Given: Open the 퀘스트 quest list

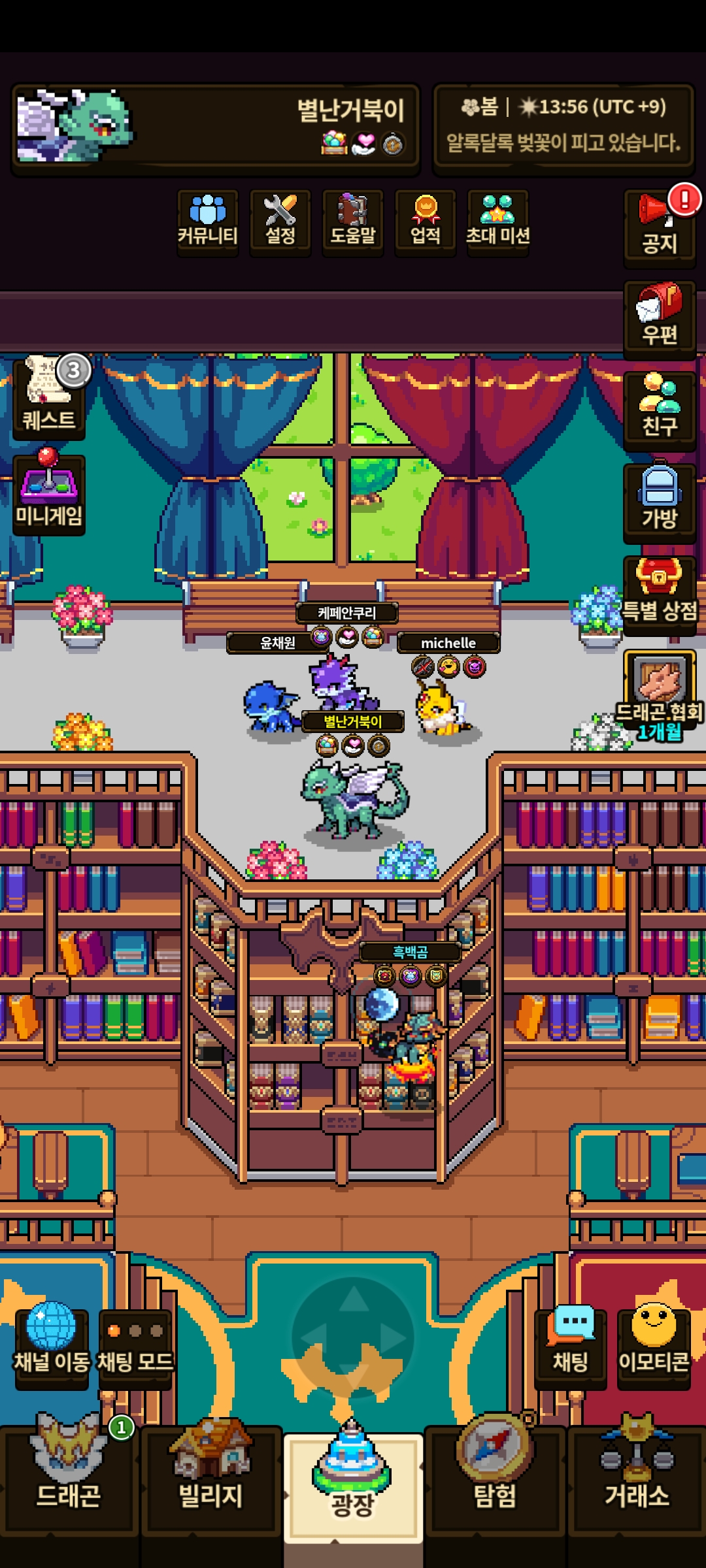Looking at the screenshot, I should (x=49, y=397).
